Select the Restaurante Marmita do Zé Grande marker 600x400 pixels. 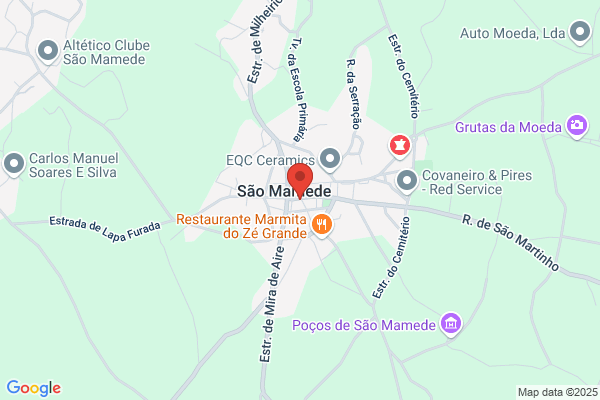[322, 225]
